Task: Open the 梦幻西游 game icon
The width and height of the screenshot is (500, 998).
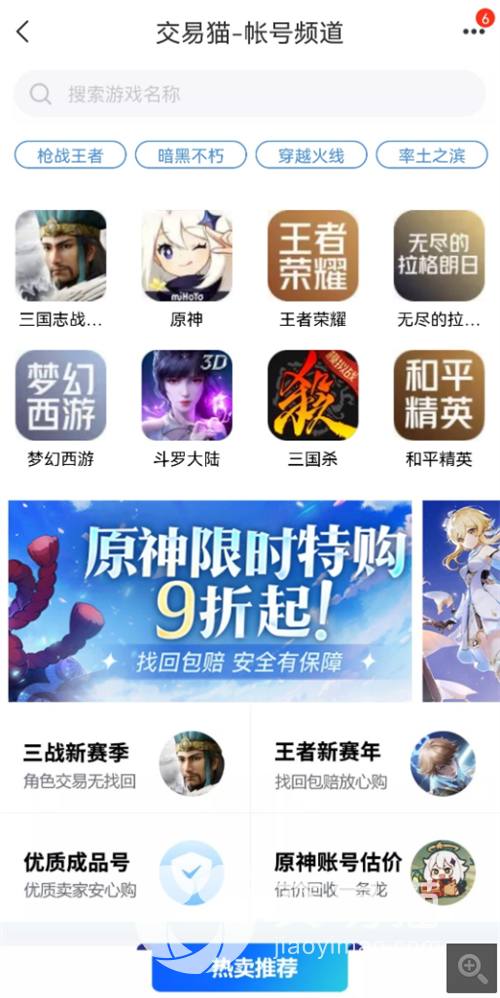Action: tap(61, 395)
